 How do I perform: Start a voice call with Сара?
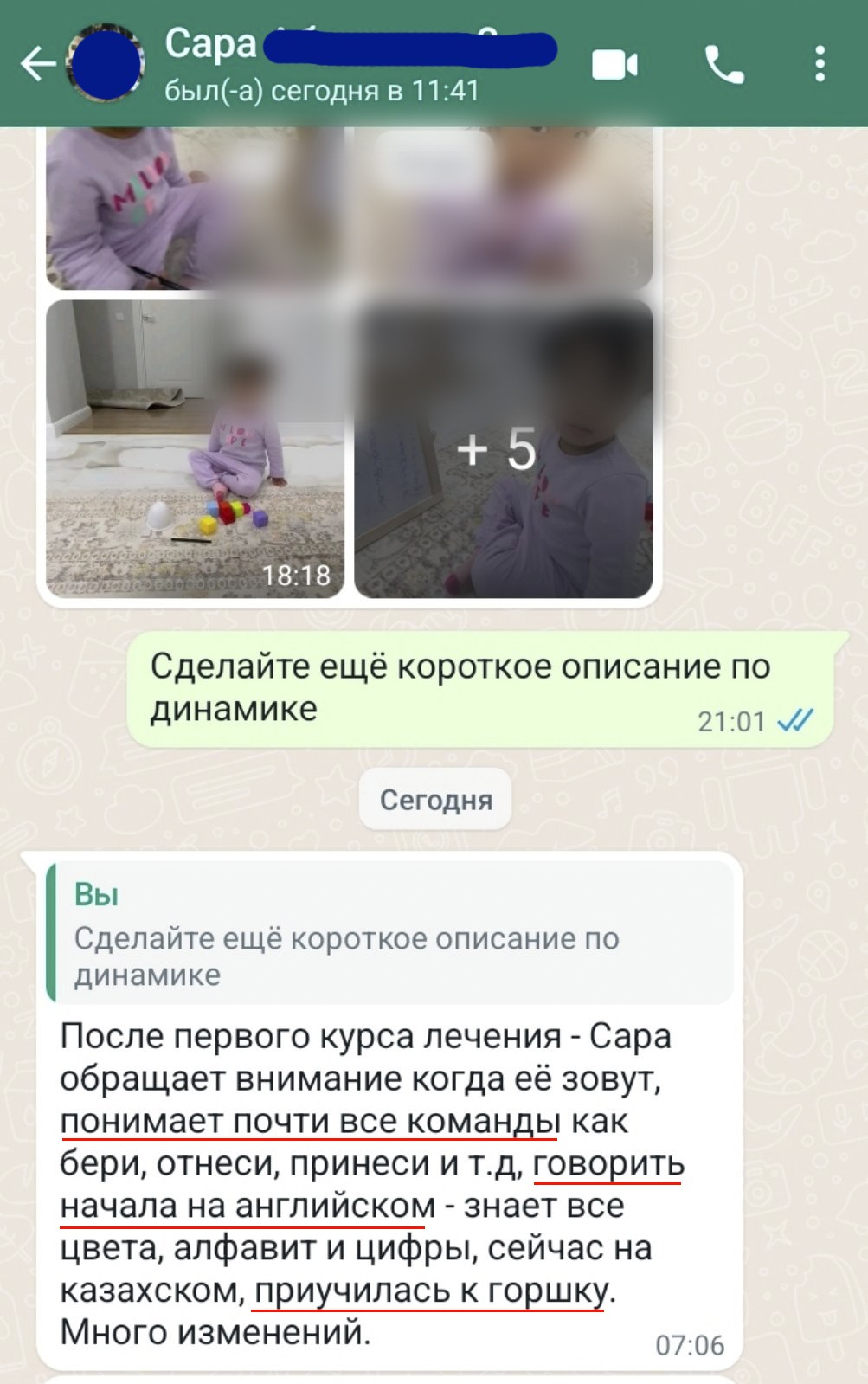point(723,65)
